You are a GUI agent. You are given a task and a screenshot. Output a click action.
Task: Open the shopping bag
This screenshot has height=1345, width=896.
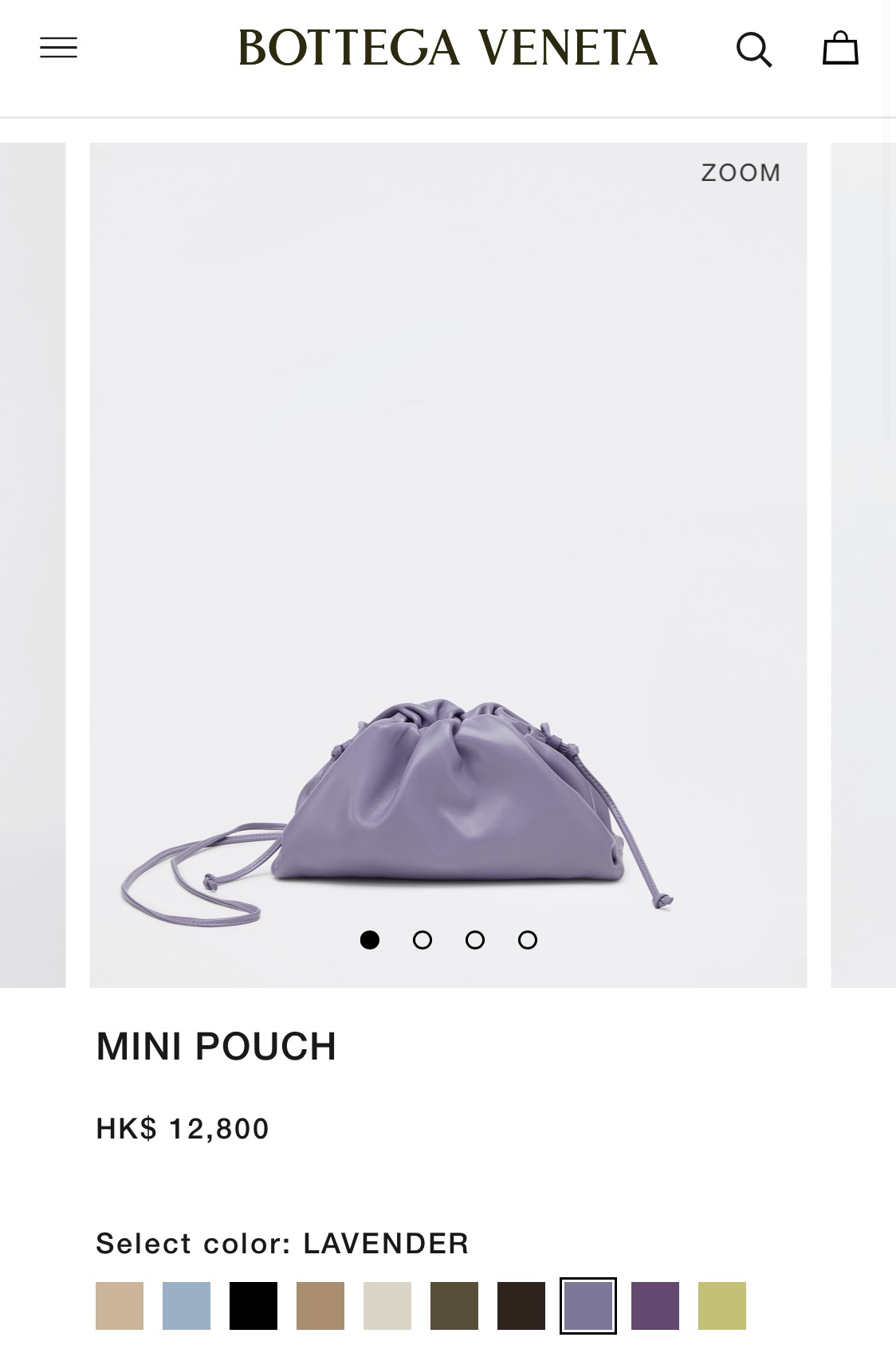[840, 48]
